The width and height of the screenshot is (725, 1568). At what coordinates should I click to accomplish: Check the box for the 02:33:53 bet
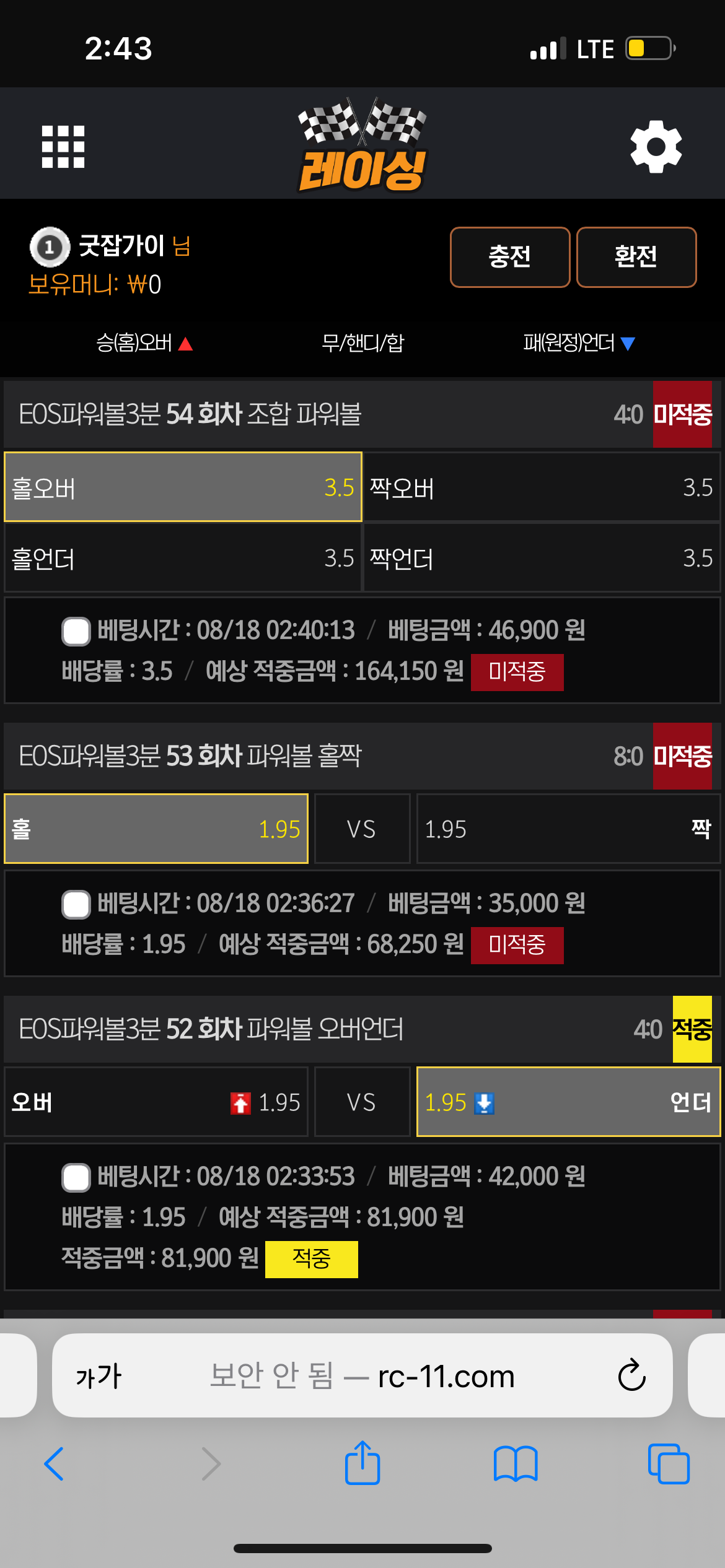point(76,1178)
